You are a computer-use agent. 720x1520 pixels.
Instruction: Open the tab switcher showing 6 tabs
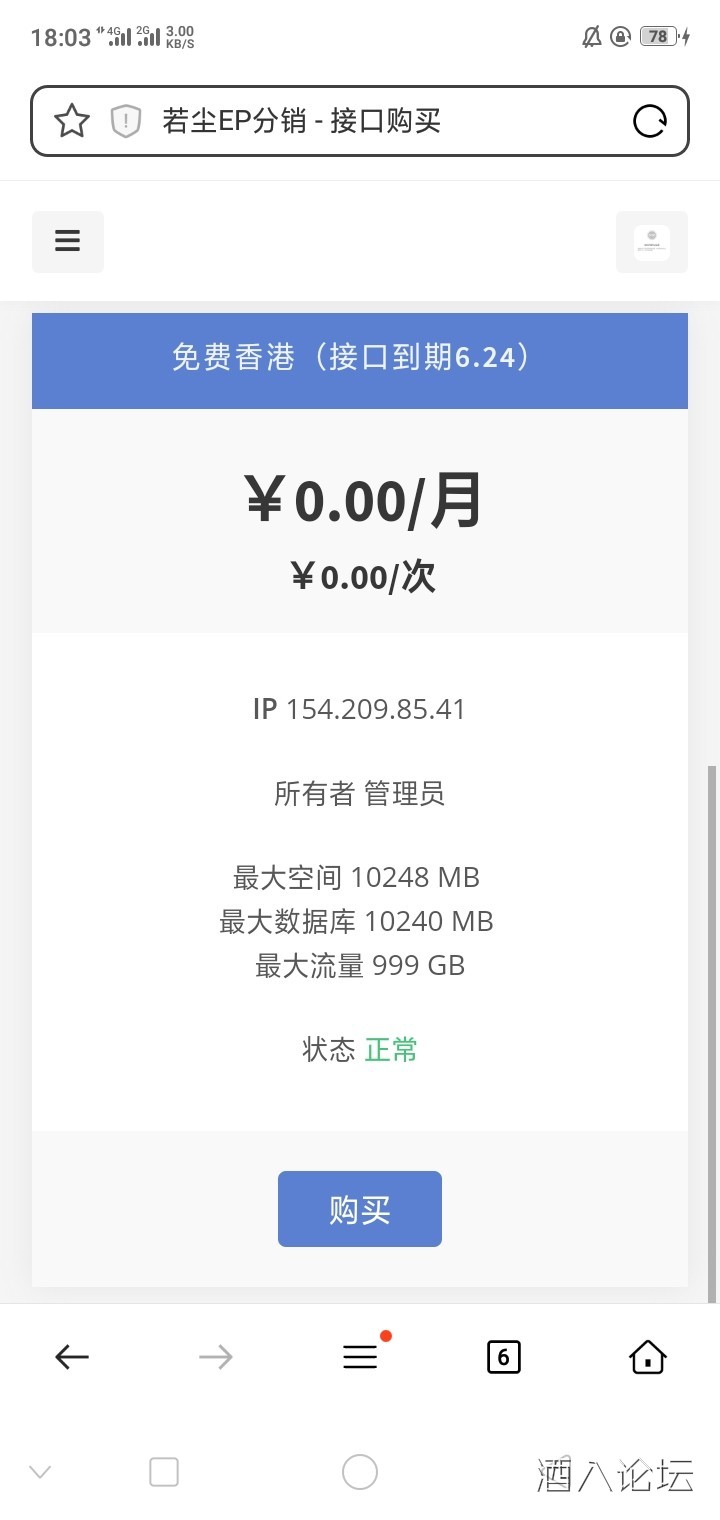click(x=503, y=1356)
